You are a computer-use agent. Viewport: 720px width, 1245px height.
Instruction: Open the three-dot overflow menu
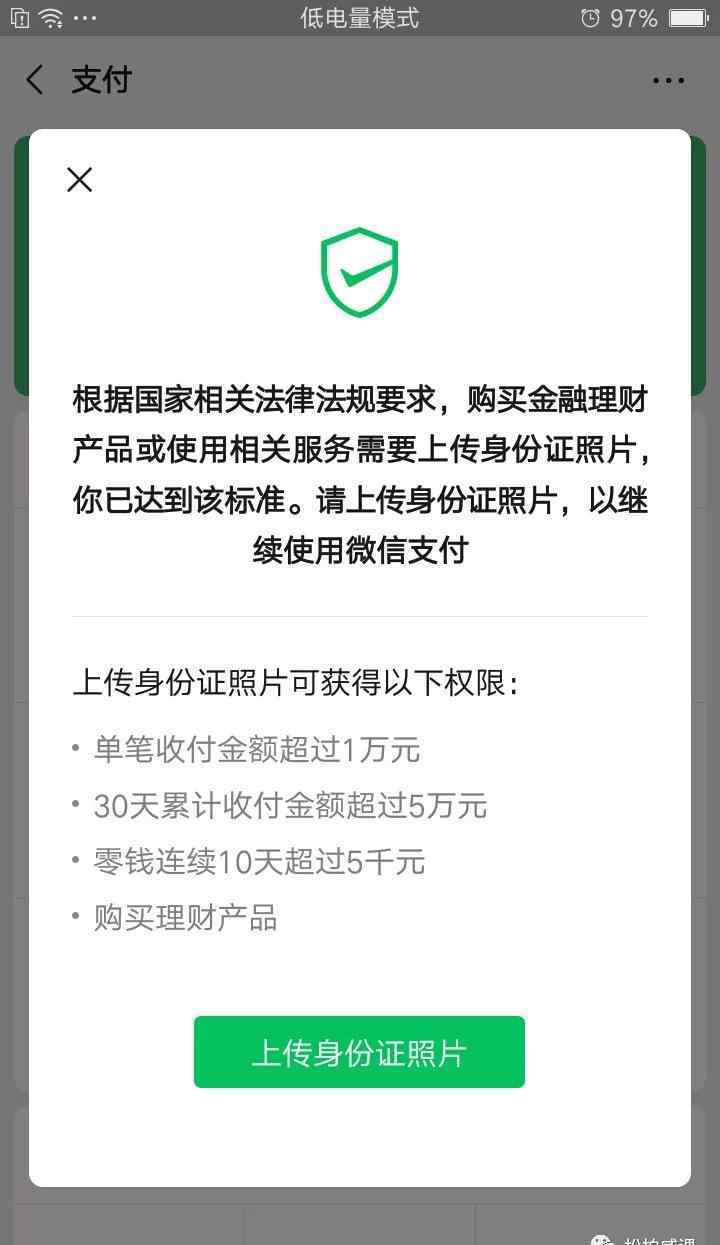pyautogui.click(x=668, y=80)
